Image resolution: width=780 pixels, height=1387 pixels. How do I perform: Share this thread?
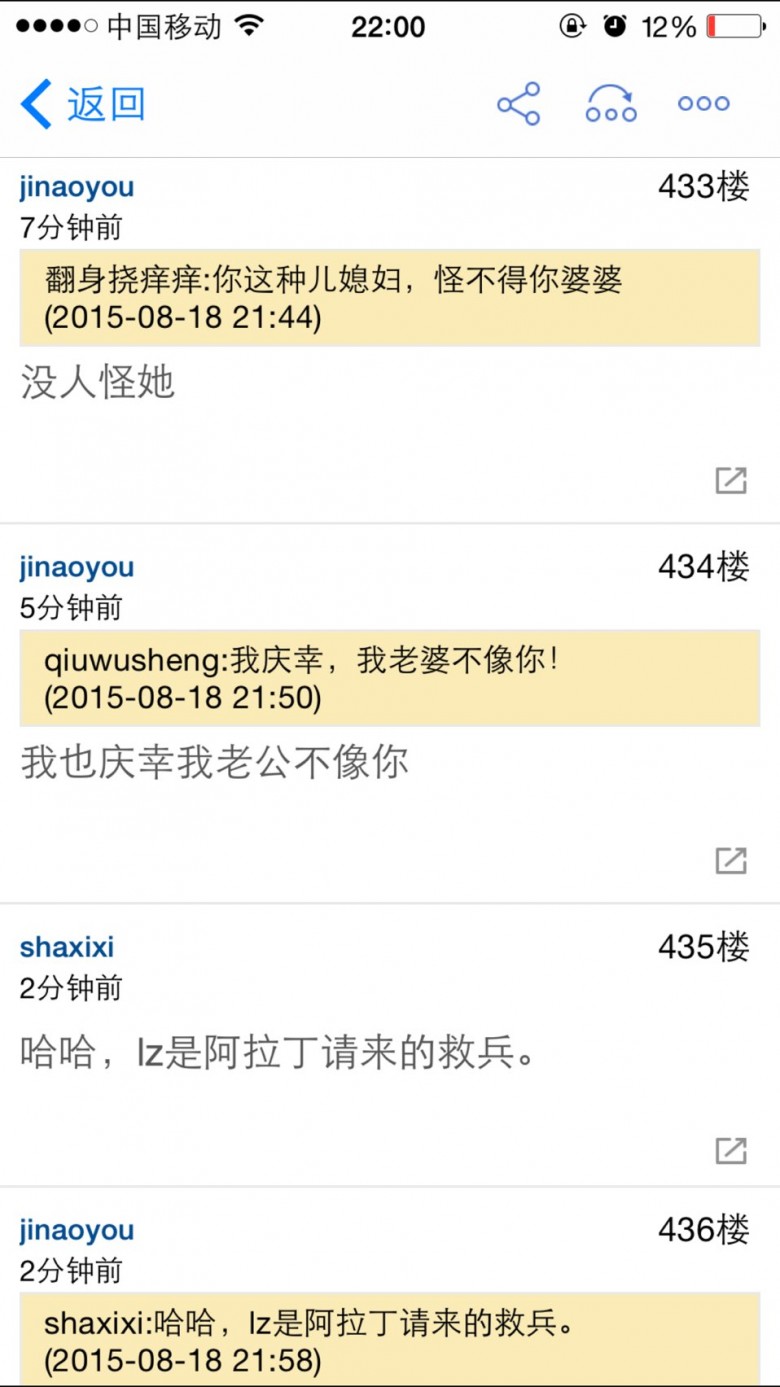519,104
